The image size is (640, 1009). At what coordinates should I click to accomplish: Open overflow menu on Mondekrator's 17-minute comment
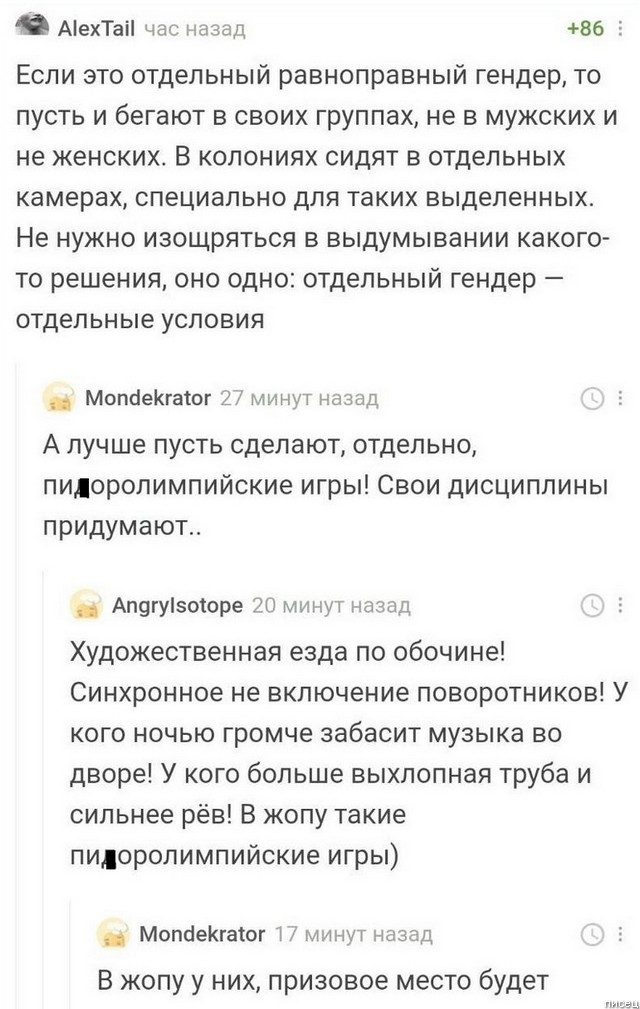coord(623,934)
